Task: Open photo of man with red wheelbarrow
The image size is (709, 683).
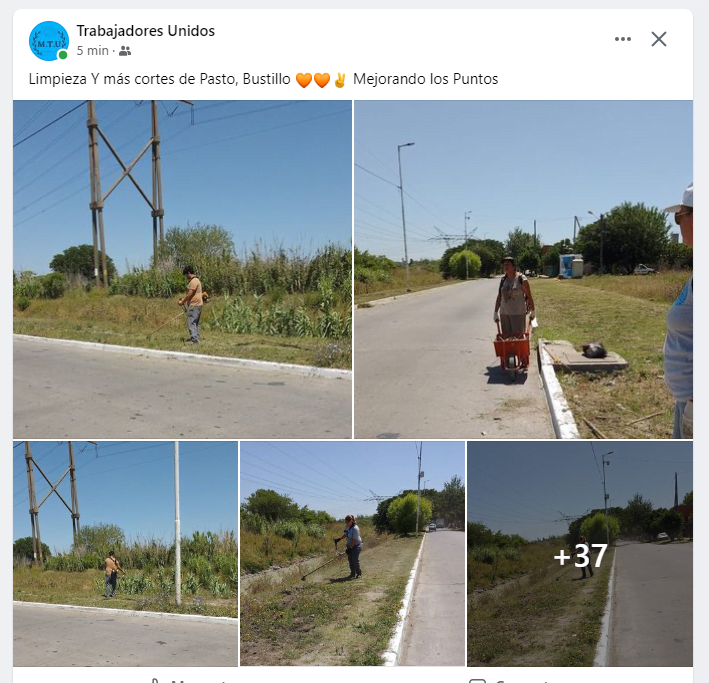Action: pos(523,268)
